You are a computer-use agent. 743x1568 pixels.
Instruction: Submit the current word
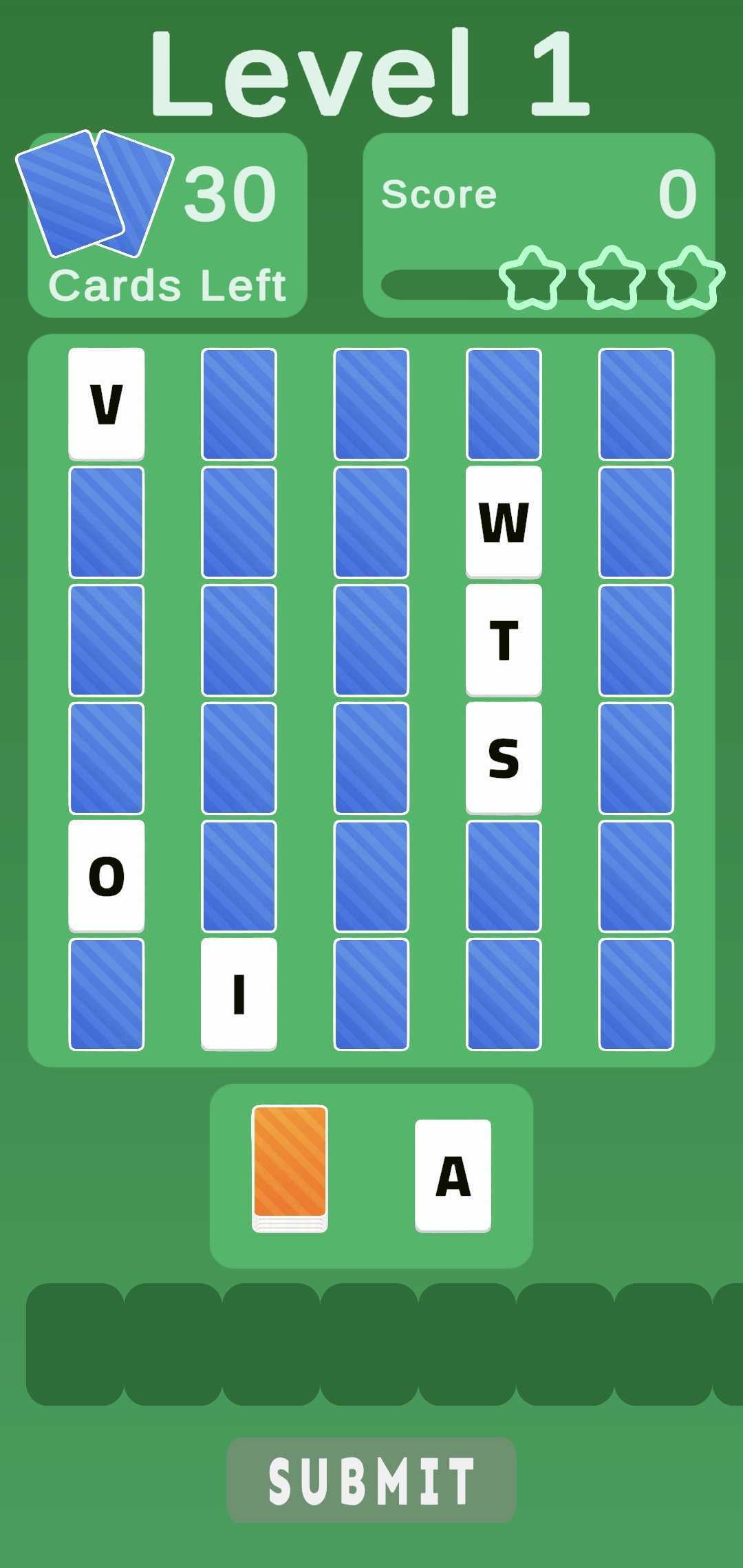(371, 1480)
